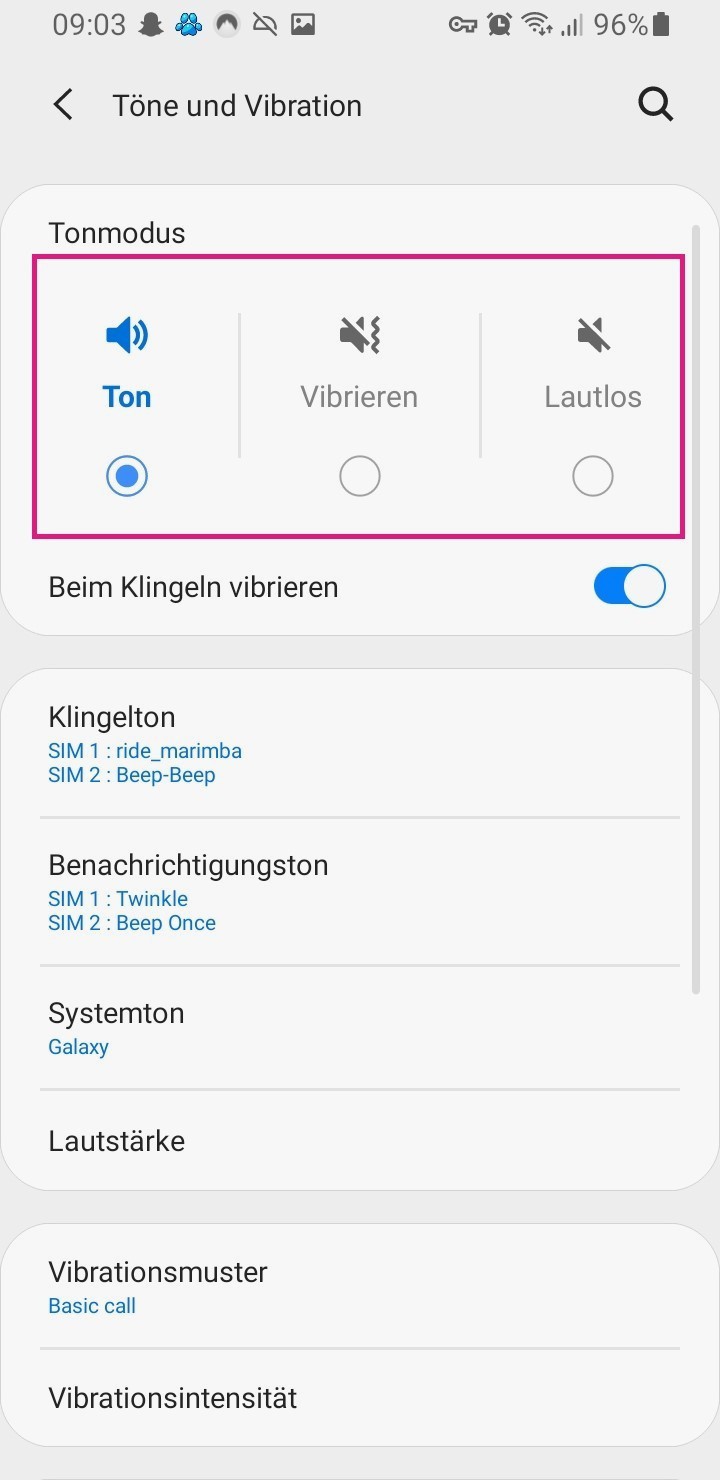The height and width of the screenshot is (1480, 720).
Task: Choose the Lautlos silent mode
Action: pyautogui.click(x=592, y=476)
